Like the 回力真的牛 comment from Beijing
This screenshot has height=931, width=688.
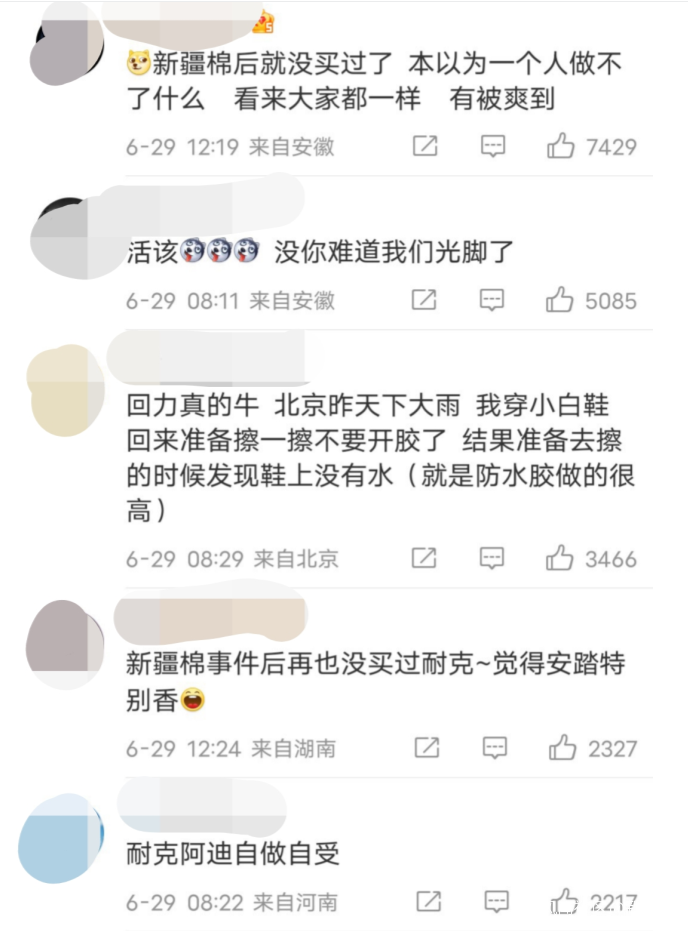561,558
